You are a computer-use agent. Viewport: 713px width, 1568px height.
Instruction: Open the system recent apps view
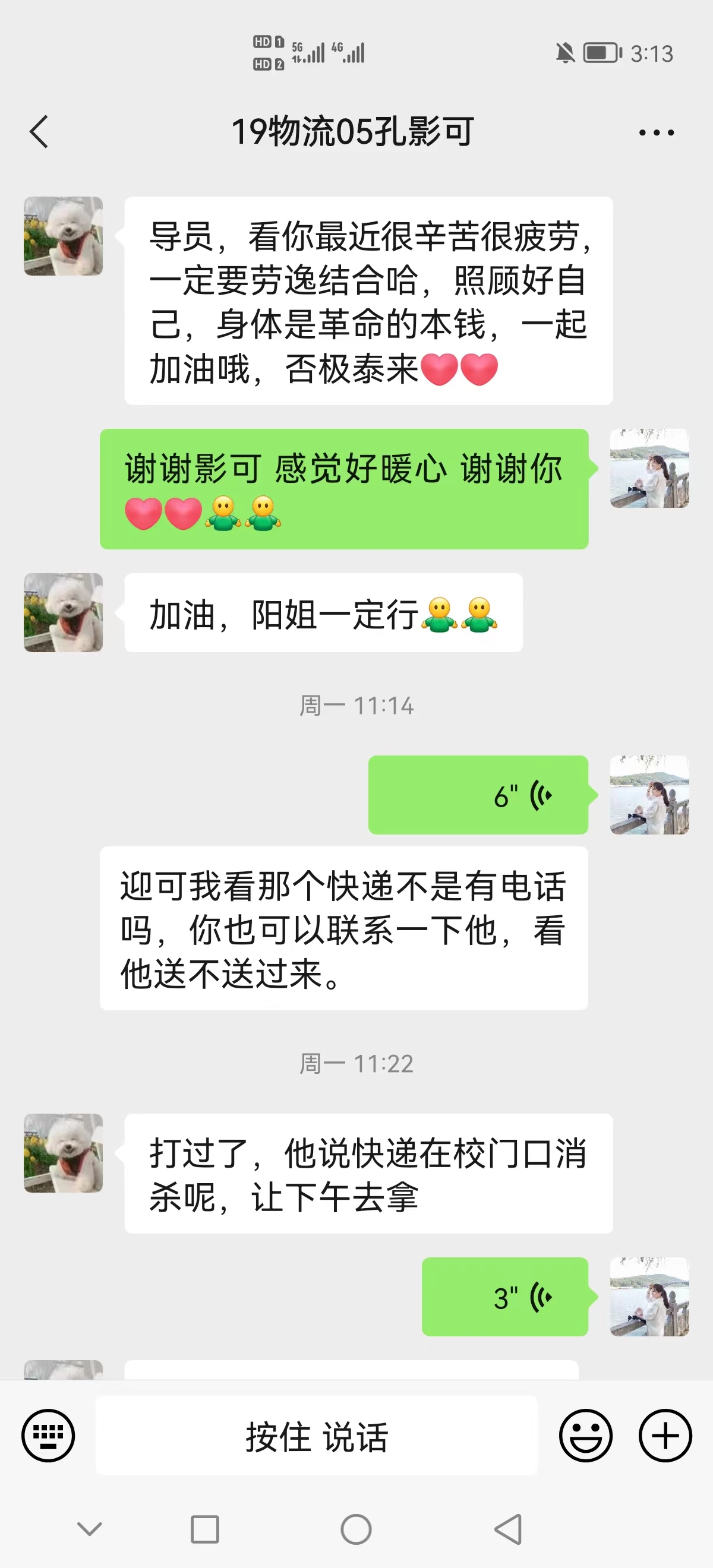click(x=204, y=1529)
